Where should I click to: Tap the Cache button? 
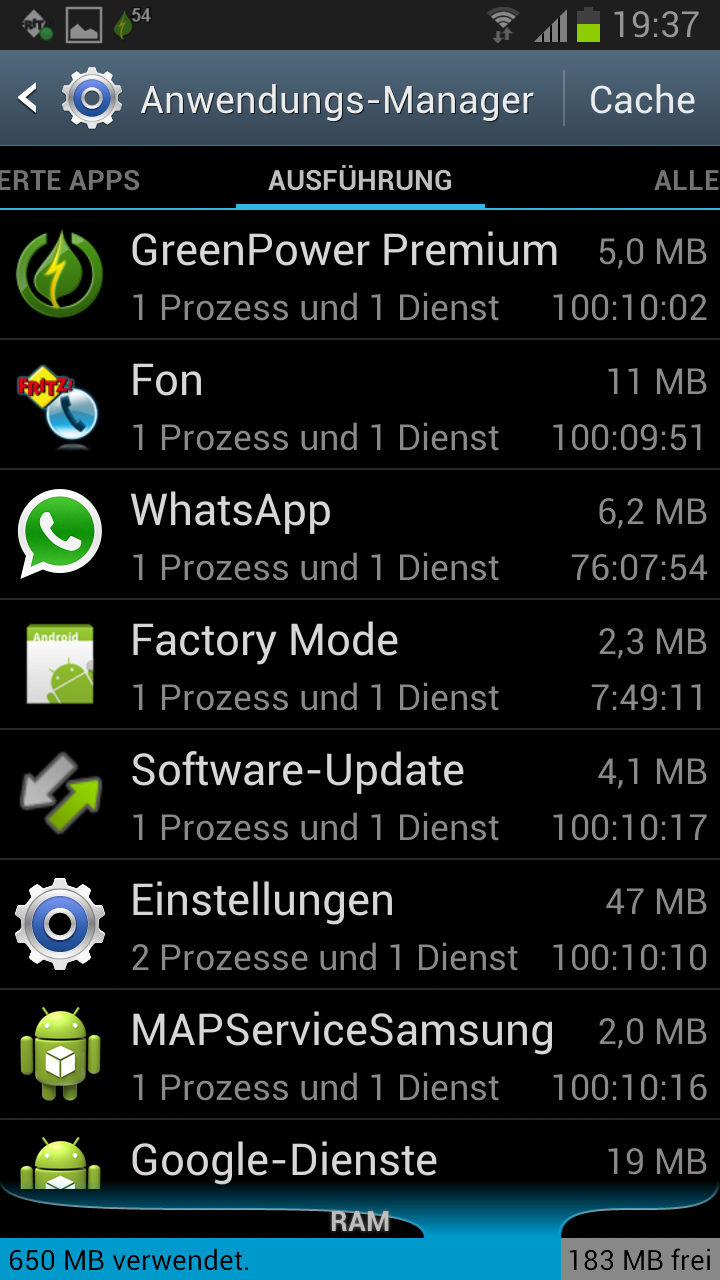[642, 100]
